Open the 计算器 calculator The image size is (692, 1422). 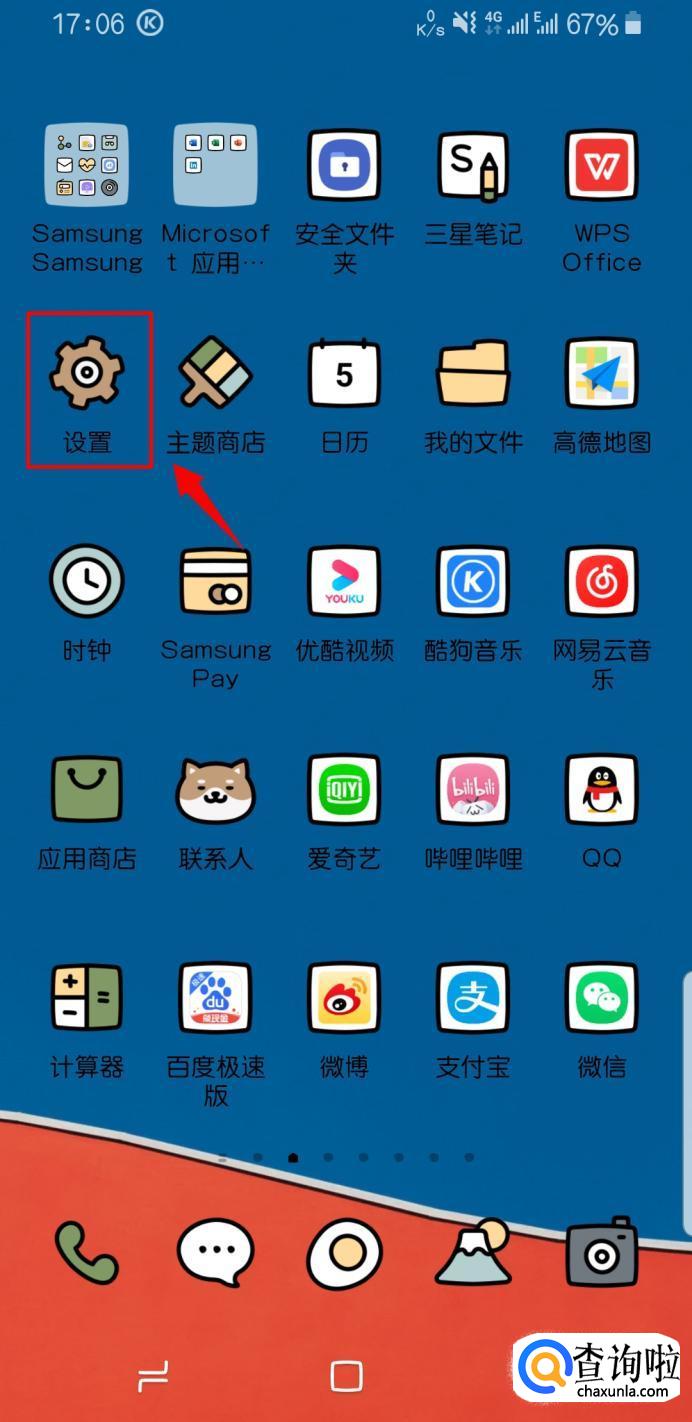pos(87,998)
